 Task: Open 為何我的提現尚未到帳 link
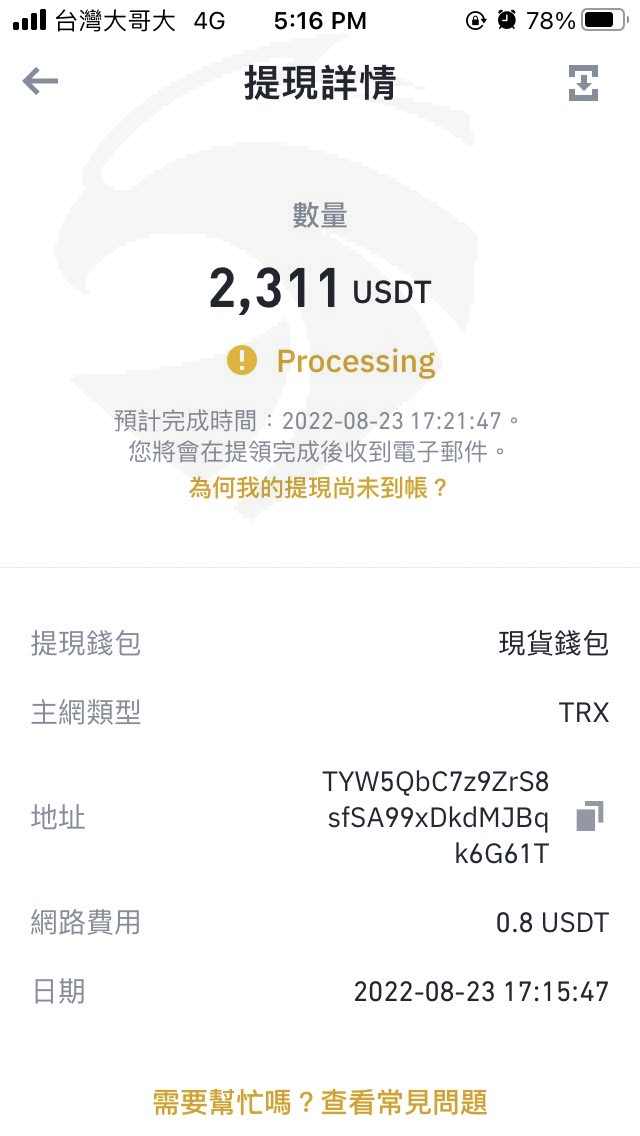pyautogui.click(x=318, y=488)
